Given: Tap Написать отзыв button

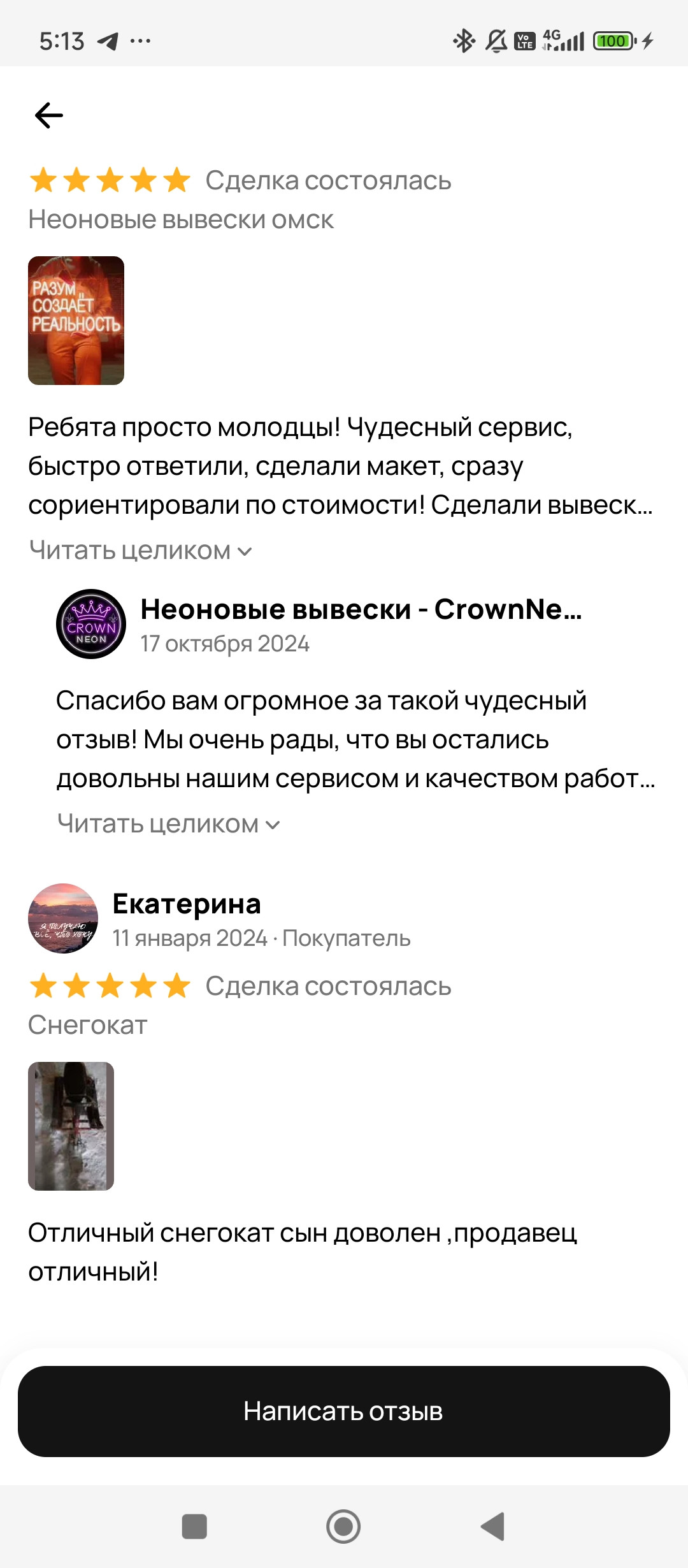Looking at the screenshot, I should coord(344,1411).
